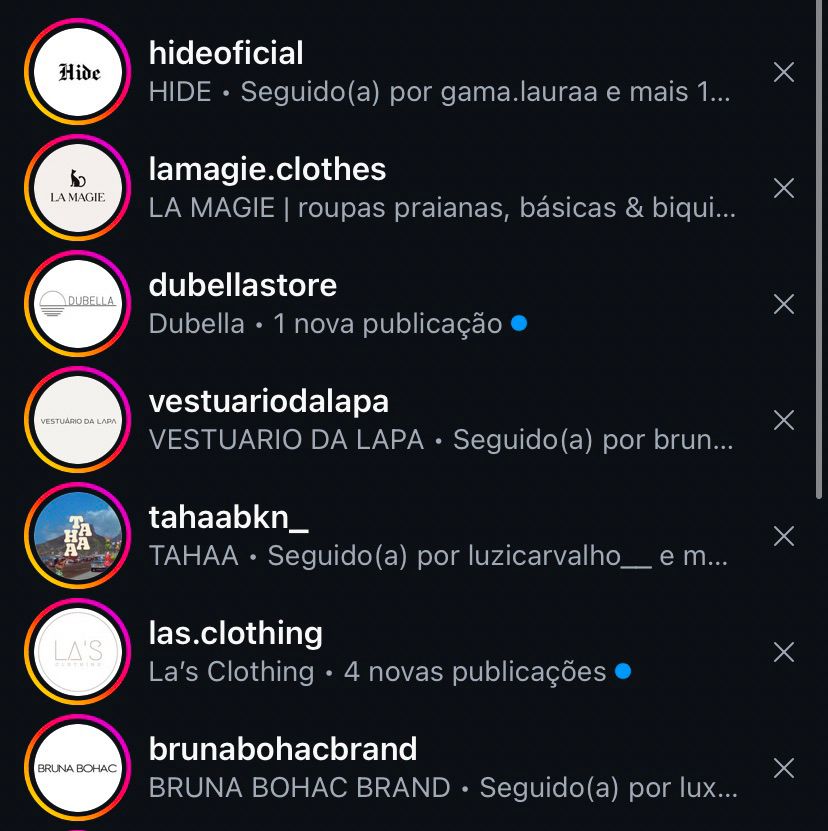Viewport: 828px width, 831px height.
Task: Remove the tahaabkn_ entry
Action: [x=784, y=536]
